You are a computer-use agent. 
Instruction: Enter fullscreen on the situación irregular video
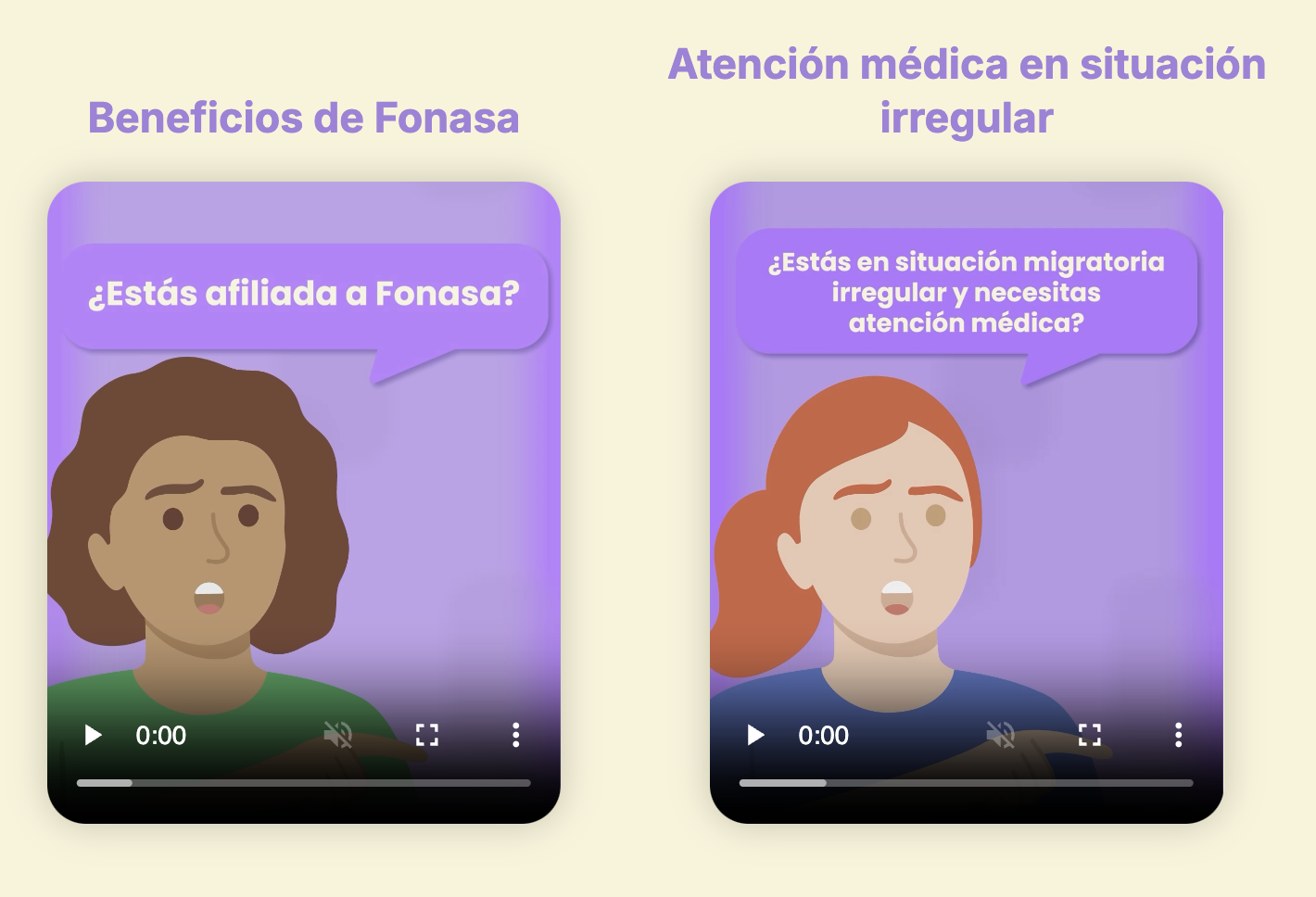click(x=1090, y=735)
